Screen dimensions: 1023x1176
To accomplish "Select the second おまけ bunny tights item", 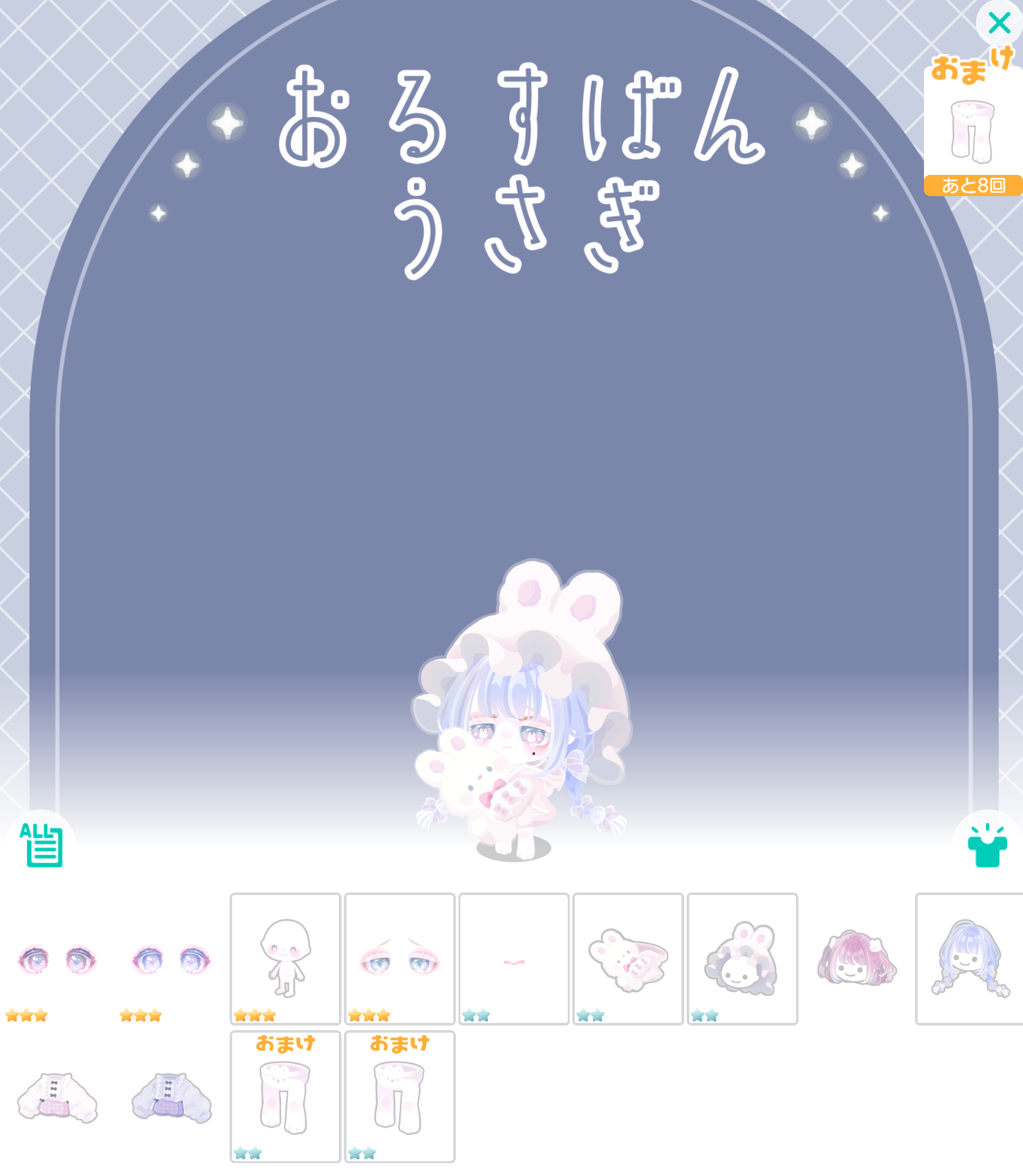I will (x=399, y=1097).
